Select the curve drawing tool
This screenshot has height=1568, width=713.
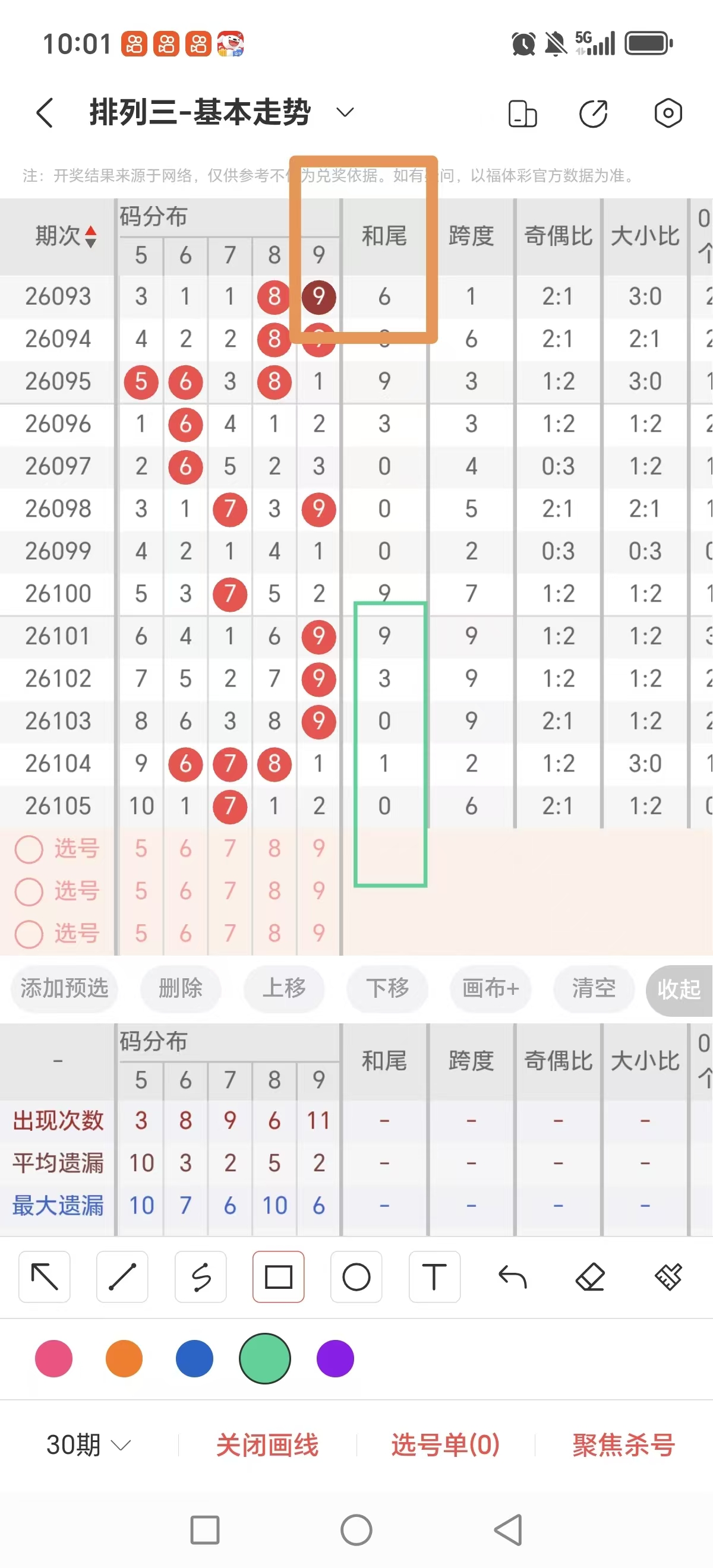(x=200, y=1277)
